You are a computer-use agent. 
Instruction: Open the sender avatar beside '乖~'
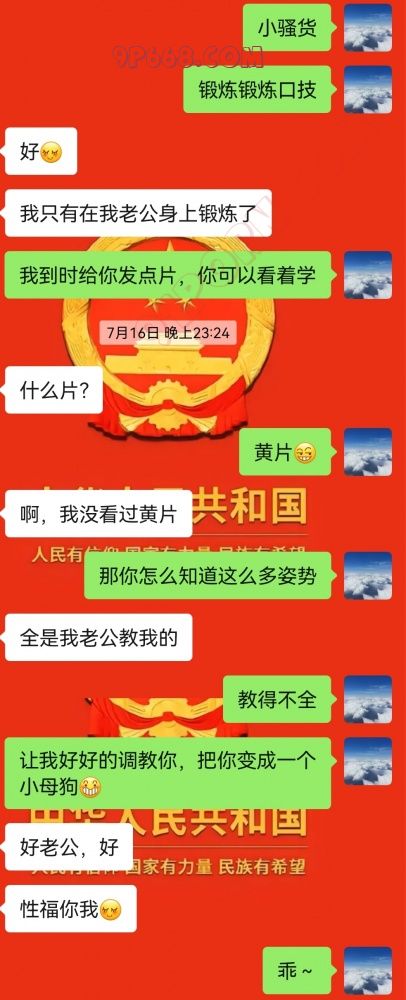click(368, 972)
